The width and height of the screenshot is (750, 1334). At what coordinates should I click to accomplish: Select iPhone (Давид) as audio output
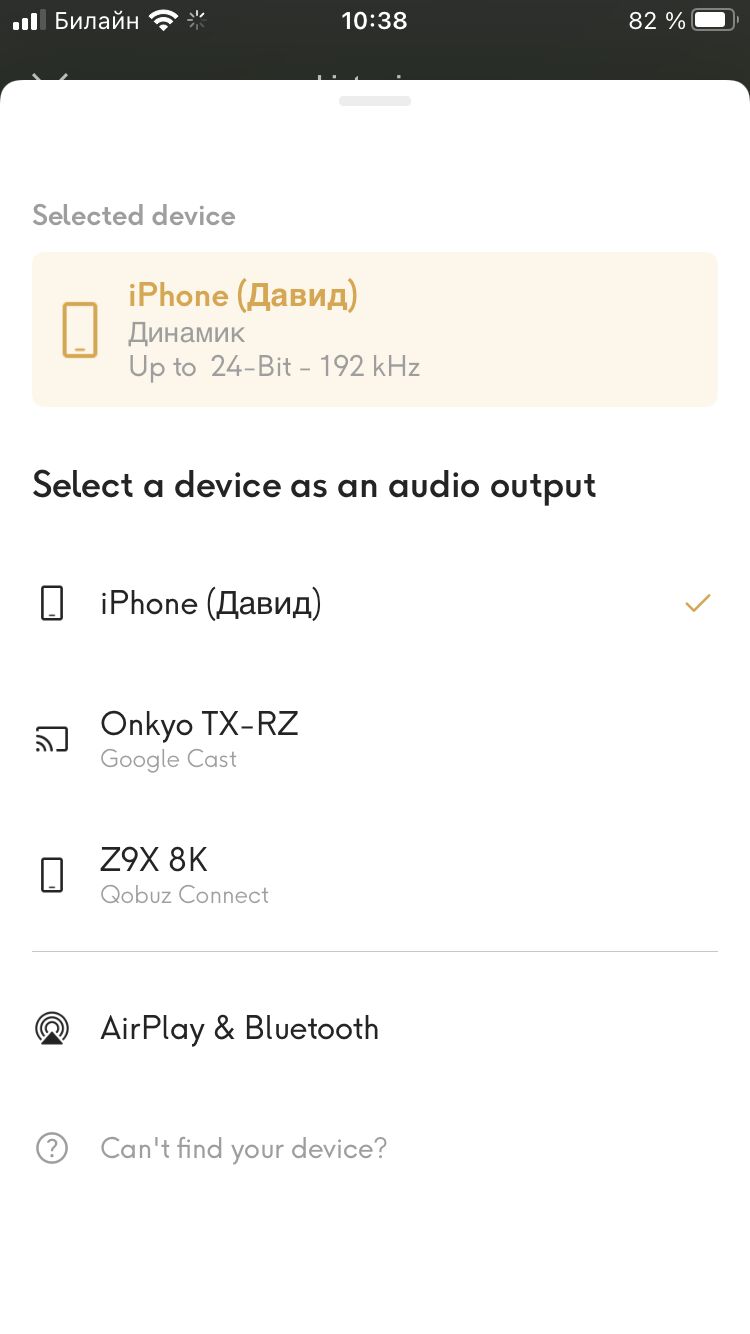[x=375, y=604]
